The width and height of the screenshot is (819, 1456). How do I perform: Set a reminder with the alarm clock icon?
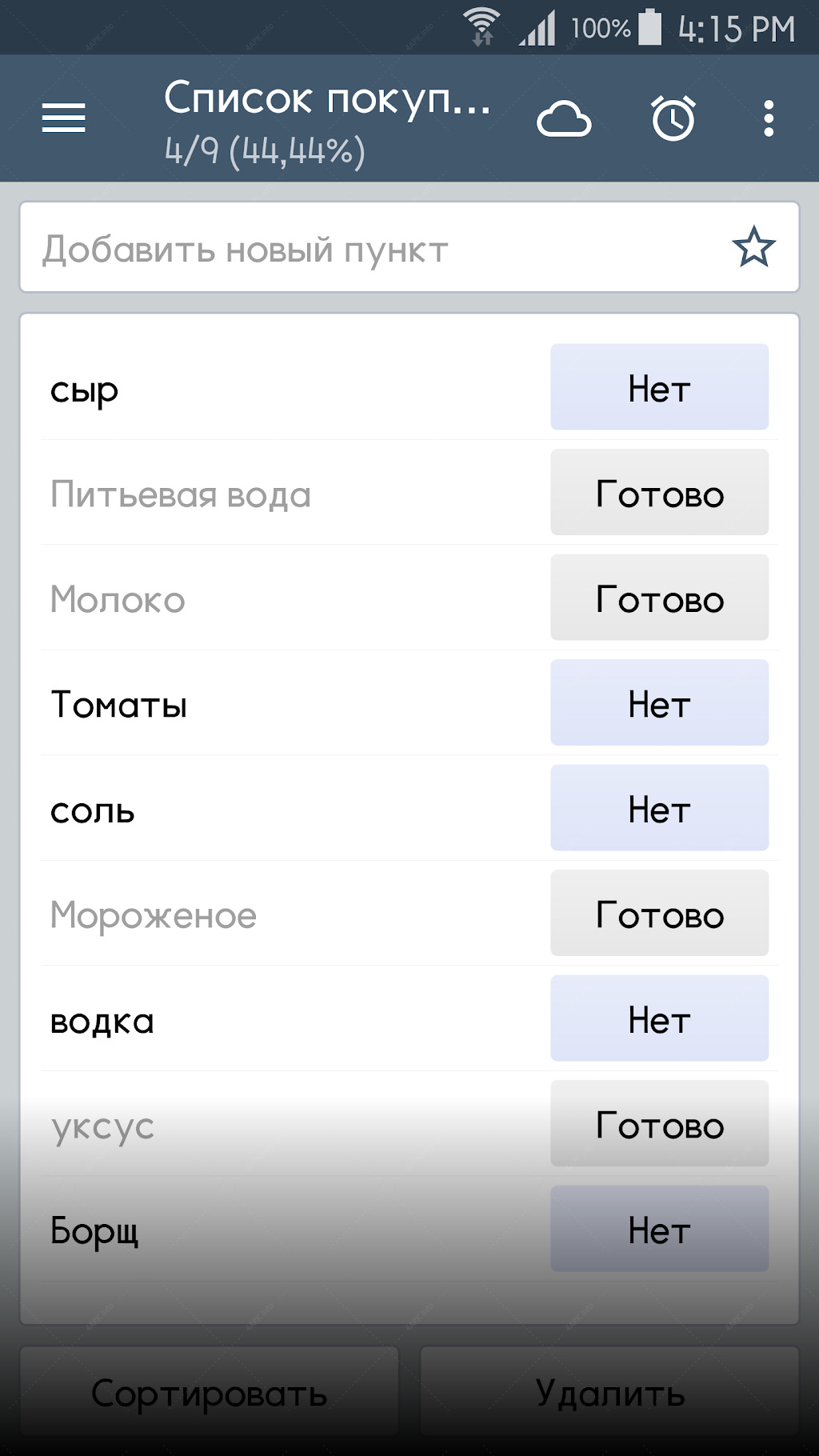coord(673,118)
